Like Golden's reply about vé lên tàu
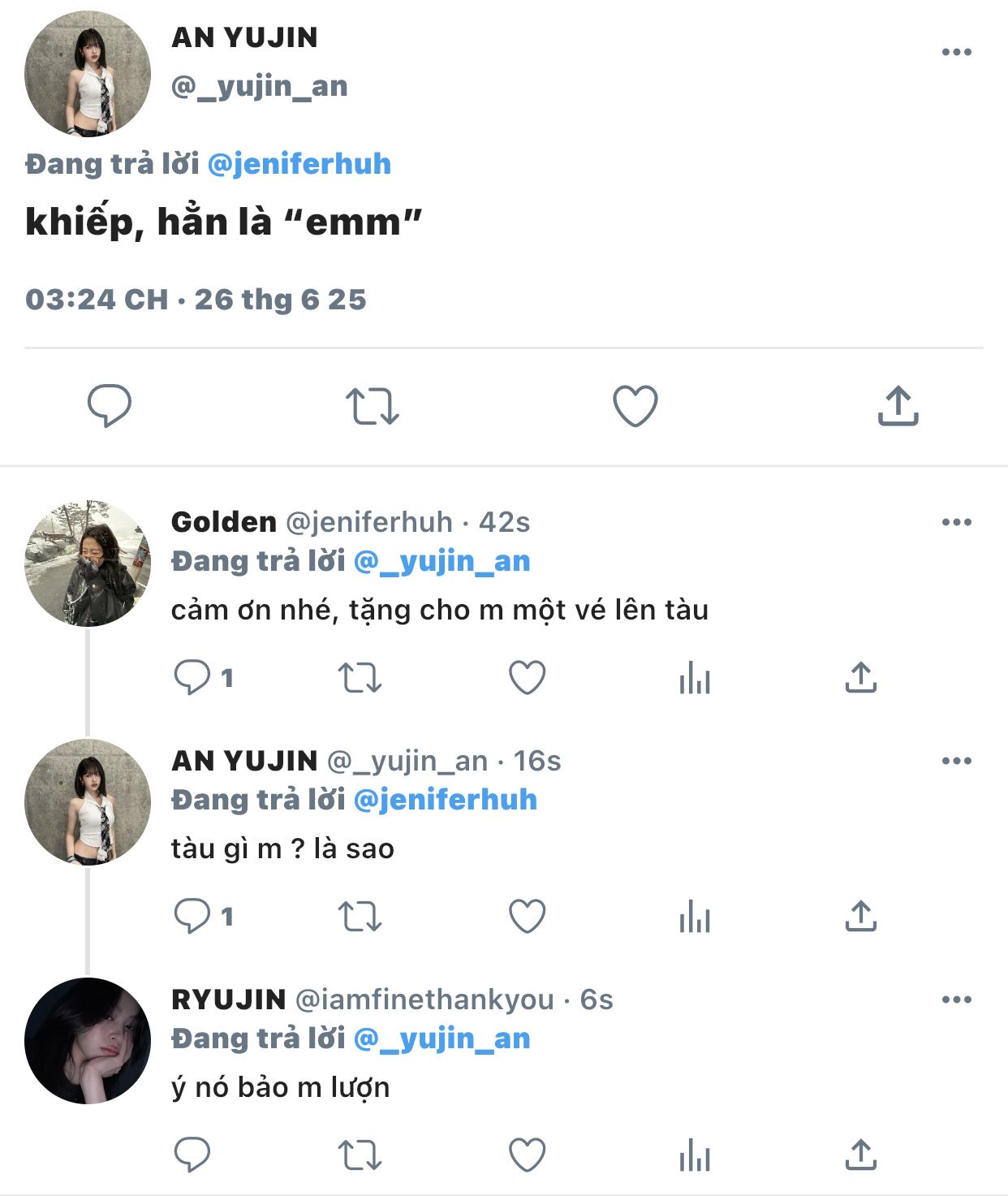Image resolution: width=1008 pixels, height=1196 pixels. [x=527, y=677]
